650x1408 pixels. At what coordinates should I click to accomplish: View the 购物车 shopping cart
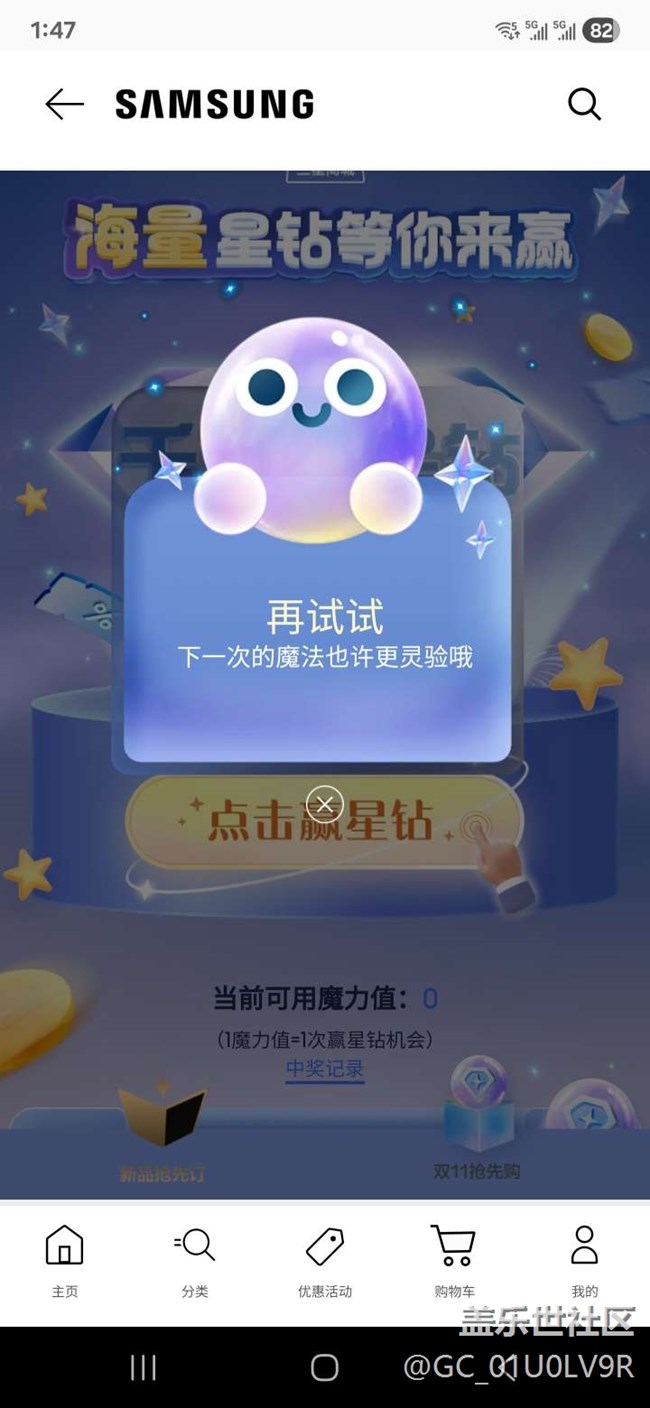coord(454,1260)
